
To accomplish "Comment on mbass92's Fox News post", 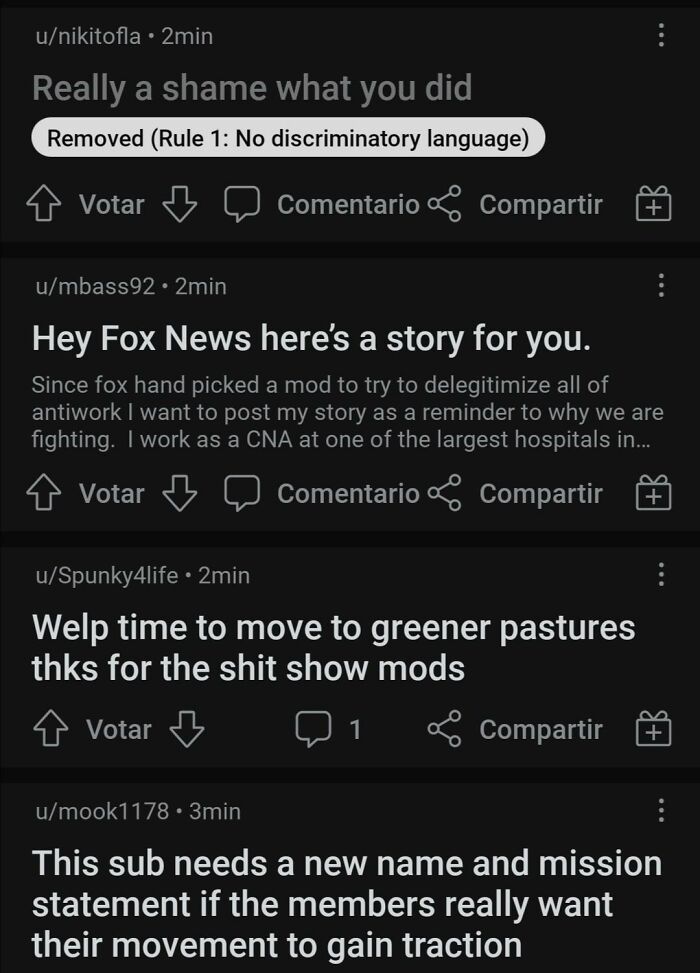I will point(322,493).
